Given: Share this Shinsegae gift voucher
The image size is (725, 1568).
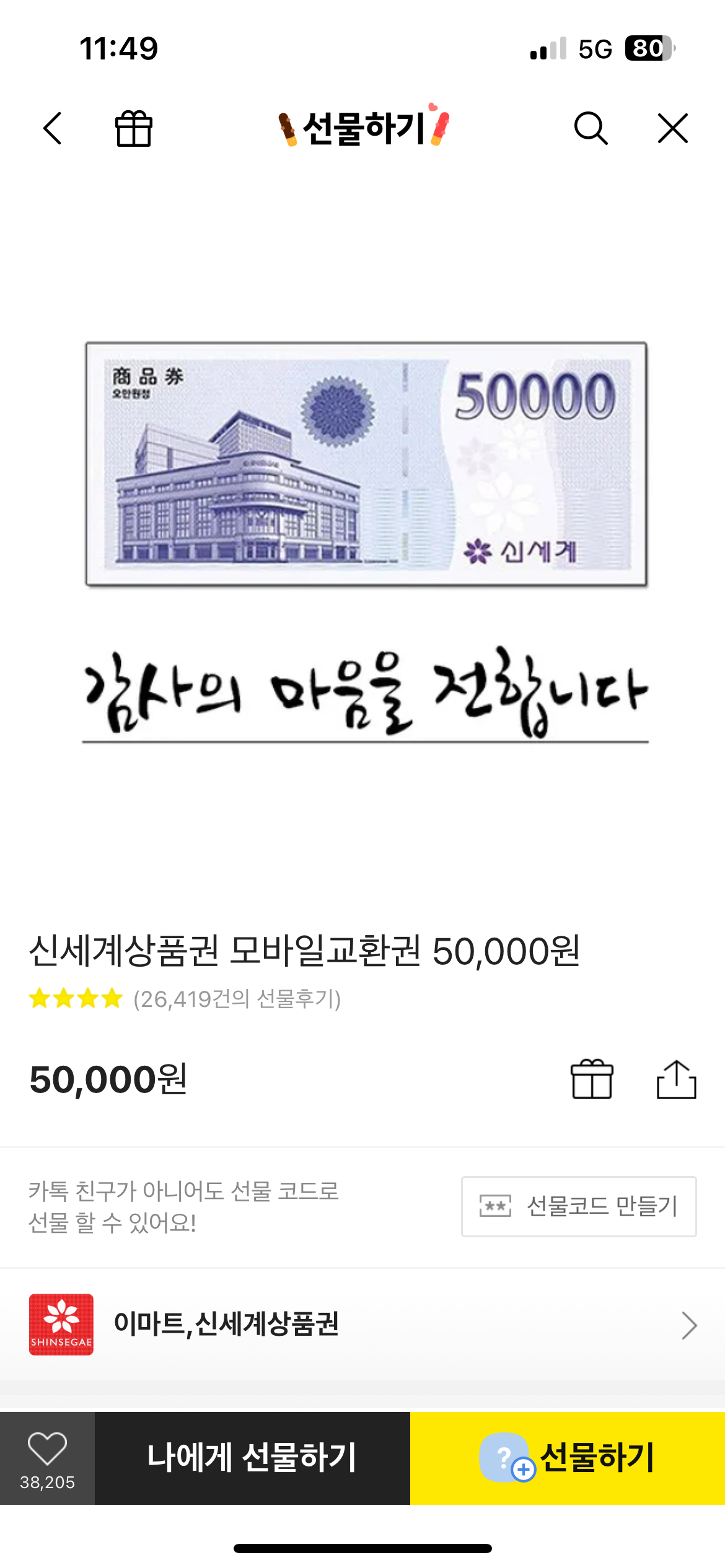Looking at the screenshot, I should [676, 1079].
